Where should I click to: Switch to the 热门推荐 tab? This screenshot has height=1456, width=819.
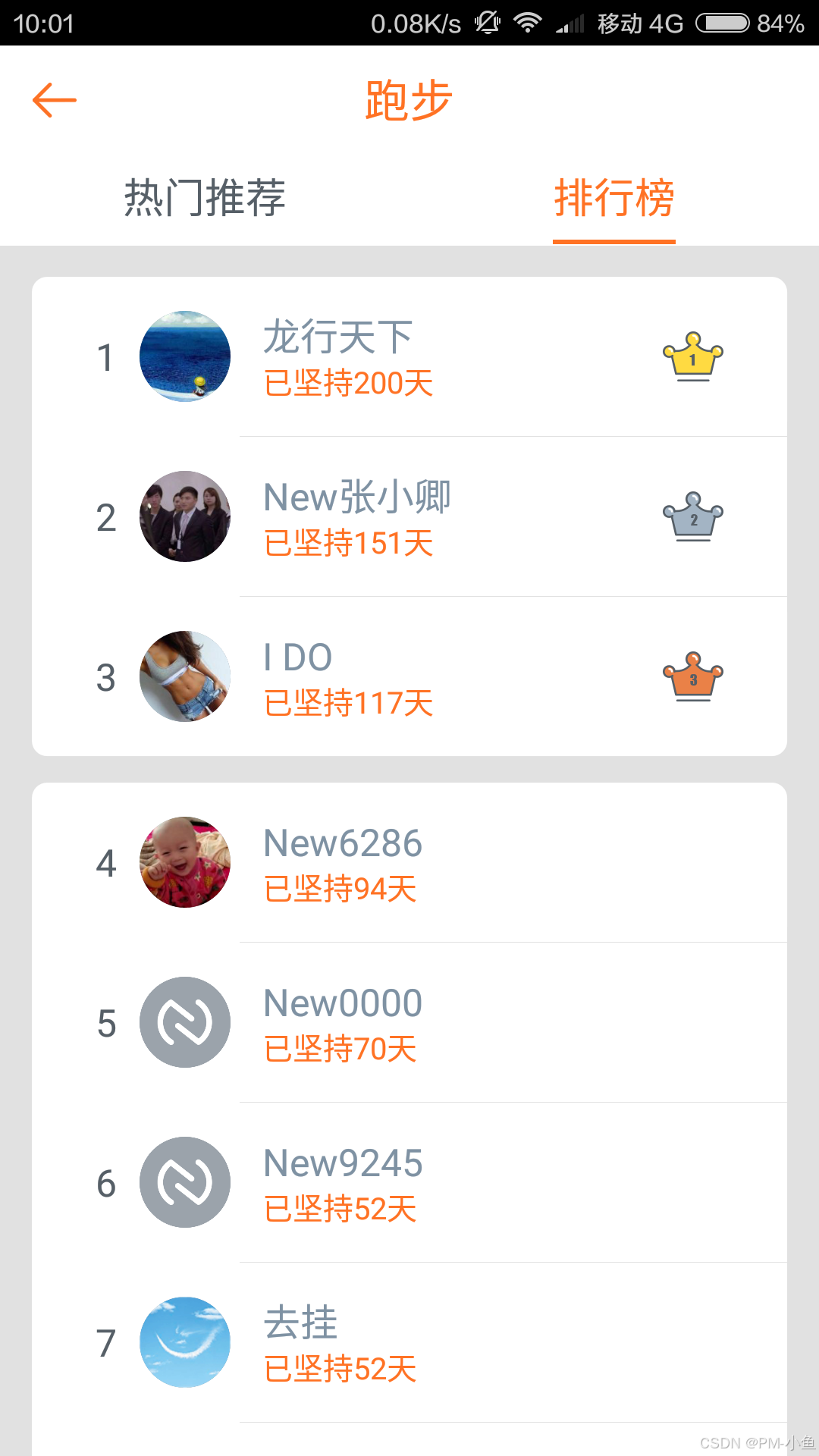(x=205, y=198)
